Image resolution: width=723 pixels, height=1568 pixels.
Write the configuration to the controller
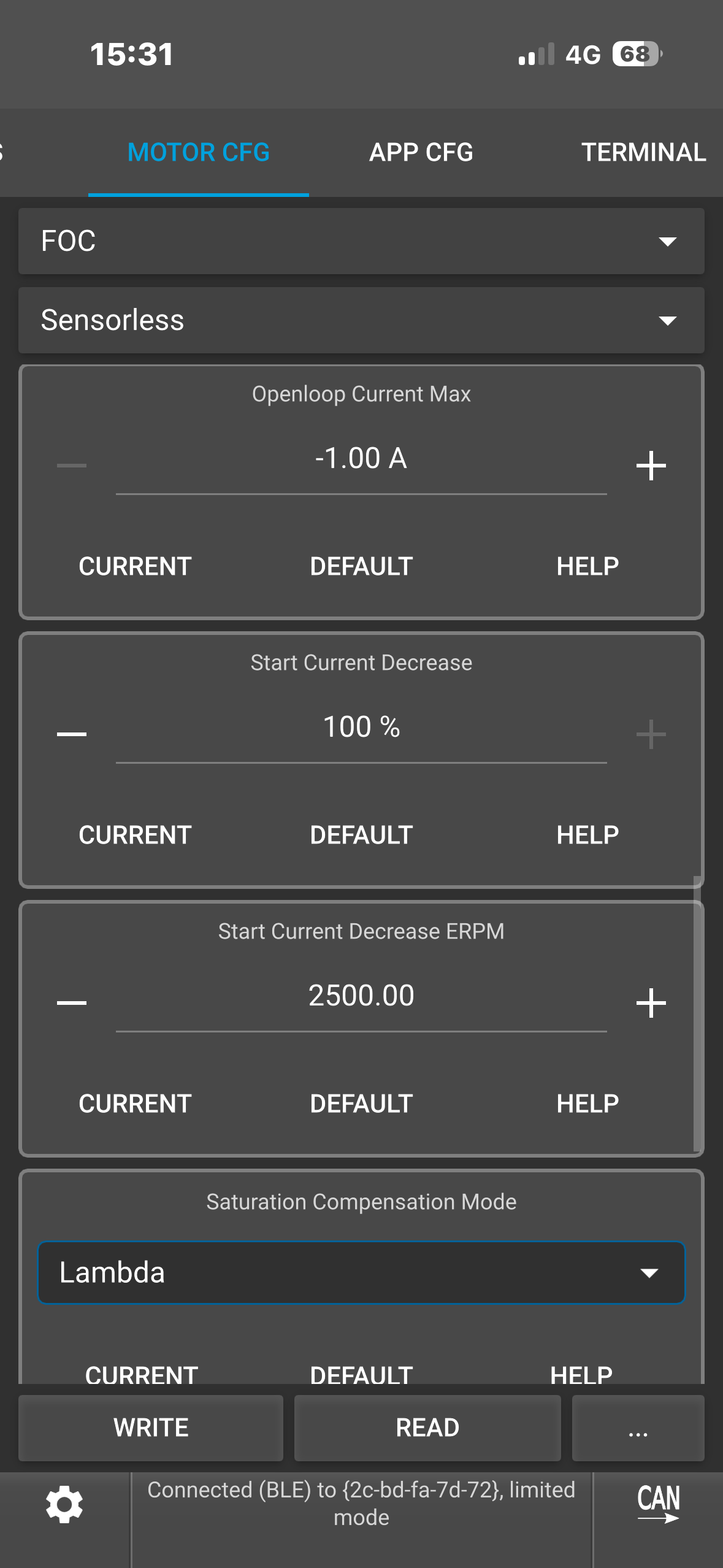coord(151,1428)
